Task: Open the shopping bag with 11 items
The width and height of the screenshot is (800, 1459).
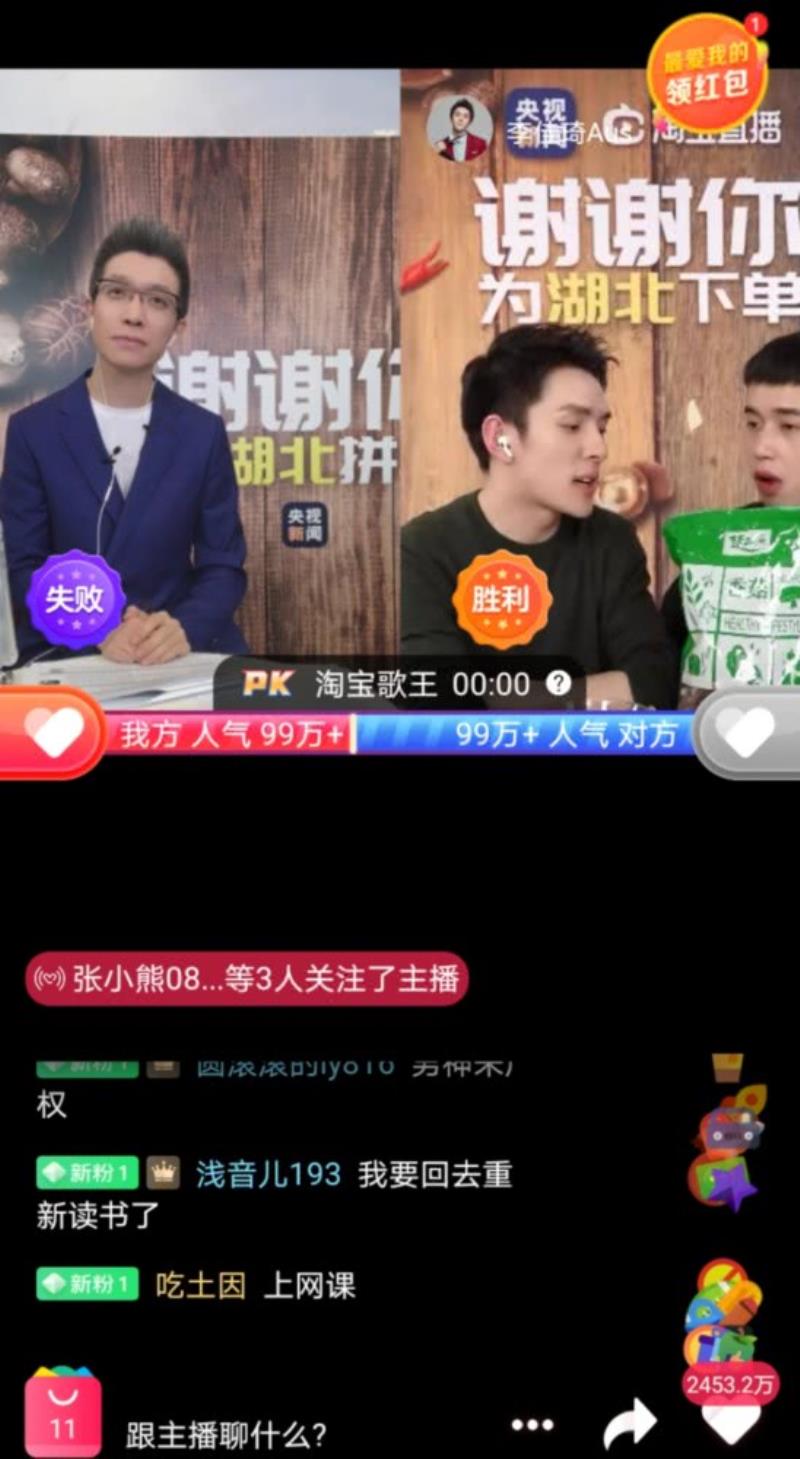Action: coord(63,1413)
